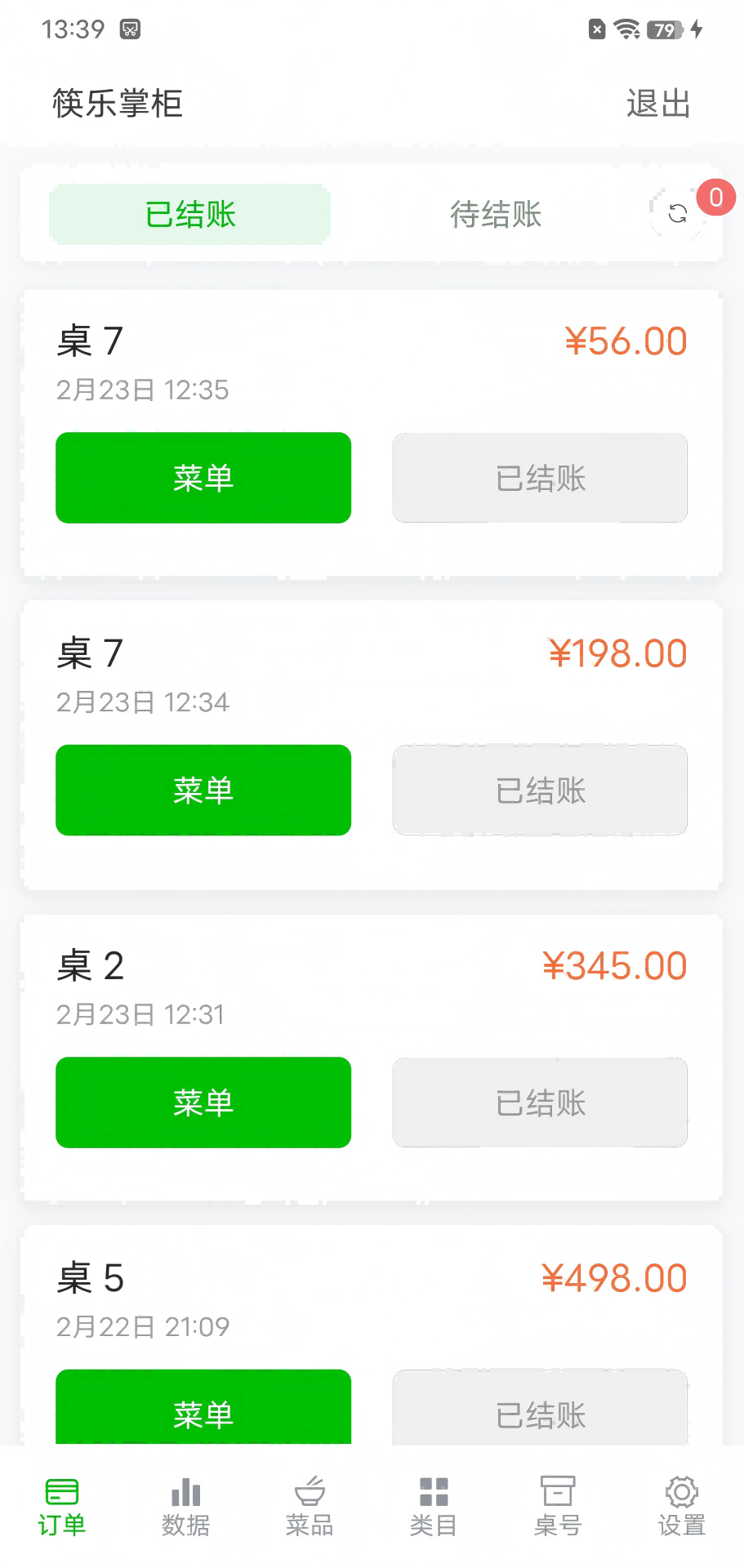Image resolution: width=744 pixels, height=1568 pixels.
Task: Open 菜单 for the ¥198.00 桌7 order
Action: (x=203, y=790)
